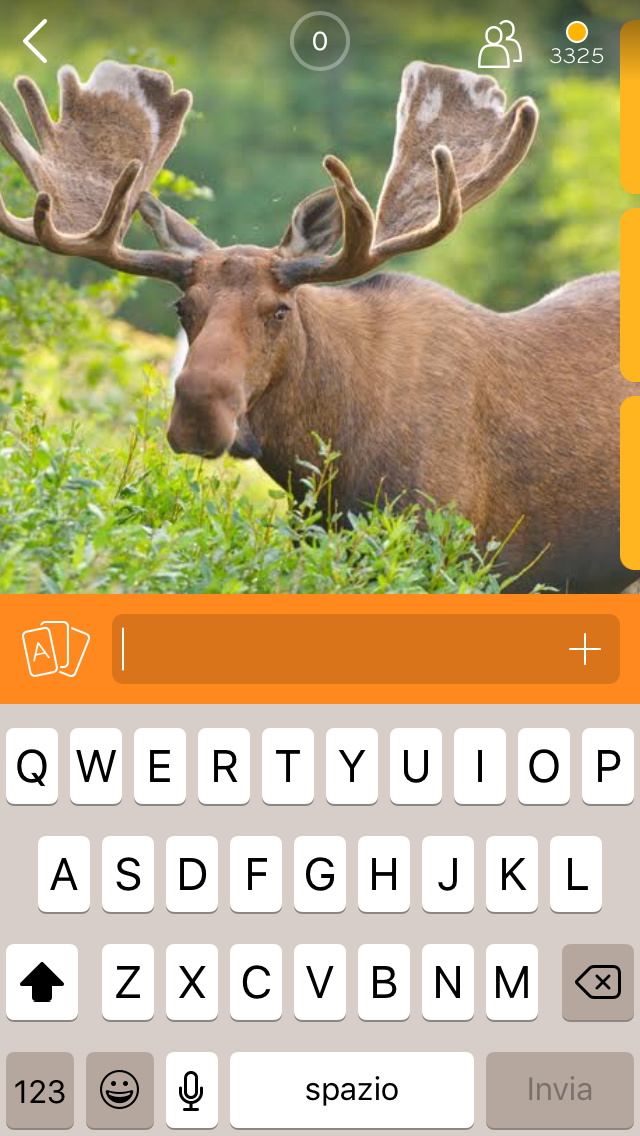
Task: Enable the shift key
Action: [42, 982]
